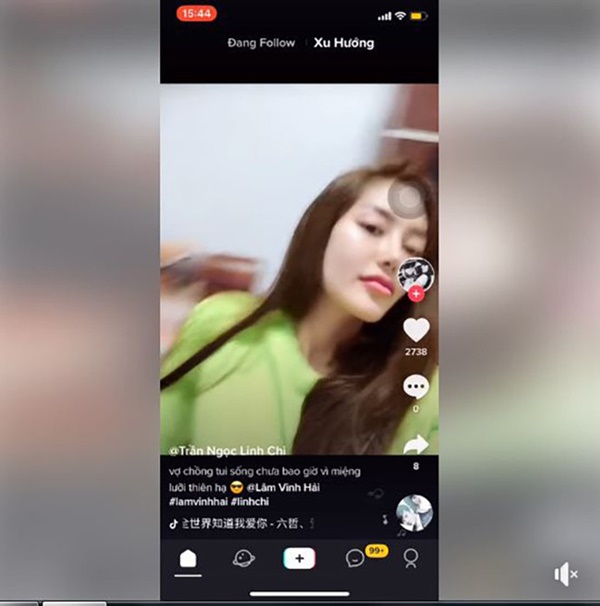Open the @Trần Ngọc Linh Chi profile
The width and height of the screenshot is (600, 606).
(226, 451)
